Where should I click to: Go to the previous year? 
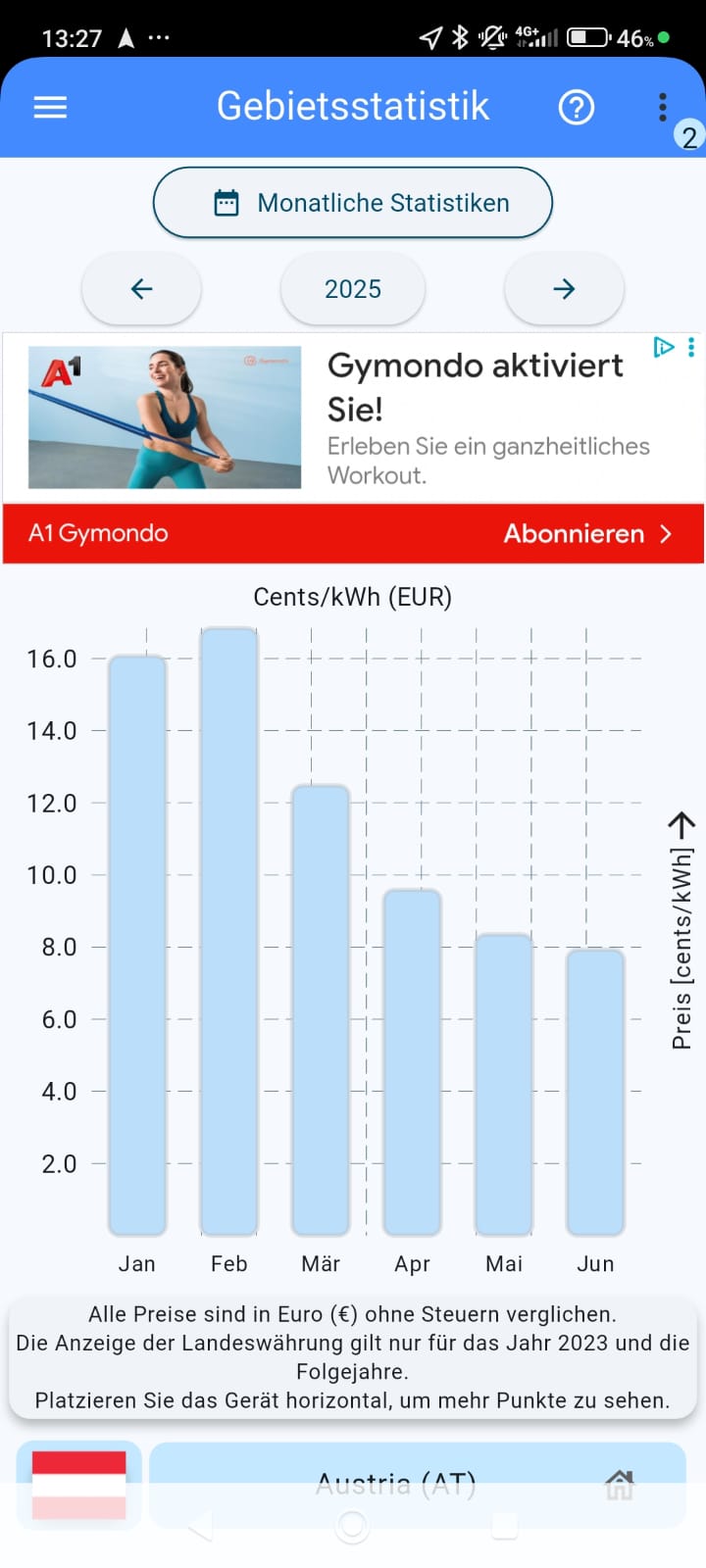coord(141,289)
